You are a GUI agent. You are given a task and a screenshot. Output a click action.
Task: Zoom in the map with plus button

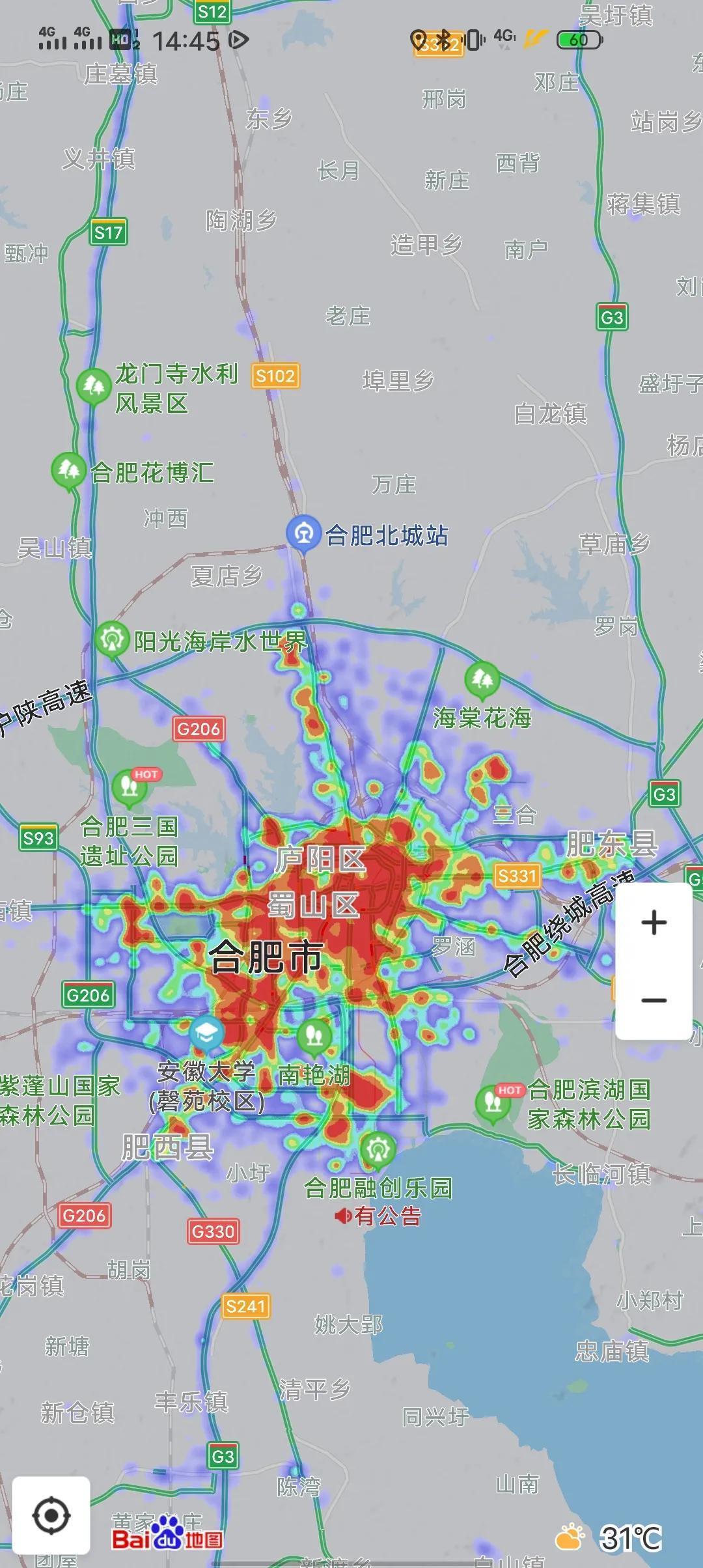pyautogui.click(x=654, y=923)
